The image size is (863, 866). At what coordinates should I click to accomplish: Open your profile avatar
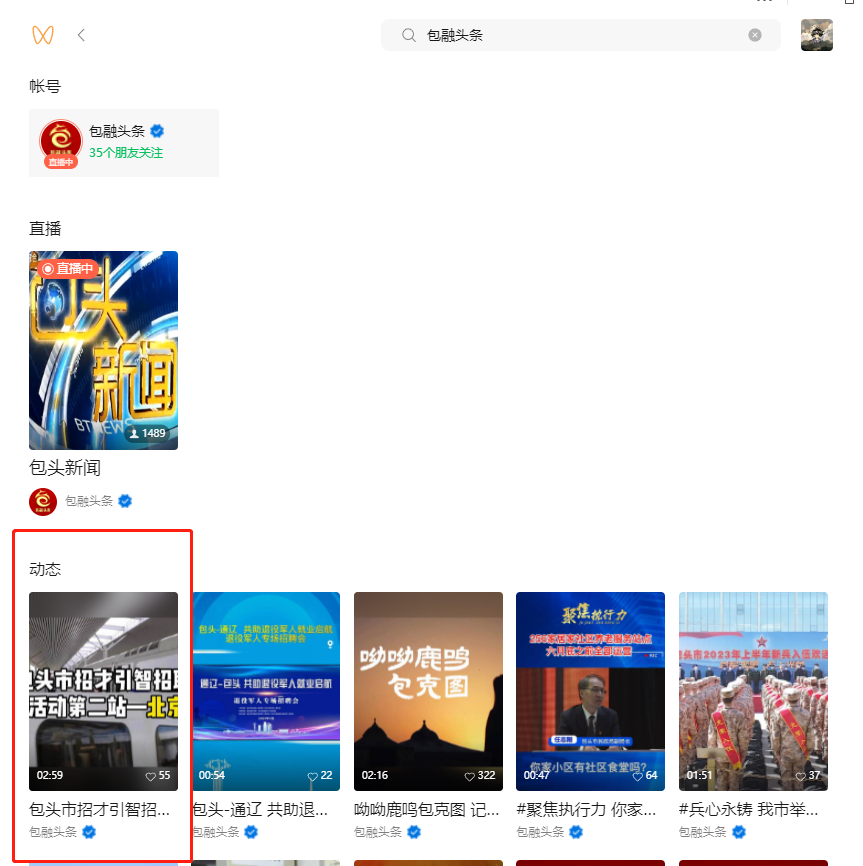(816, 35)
